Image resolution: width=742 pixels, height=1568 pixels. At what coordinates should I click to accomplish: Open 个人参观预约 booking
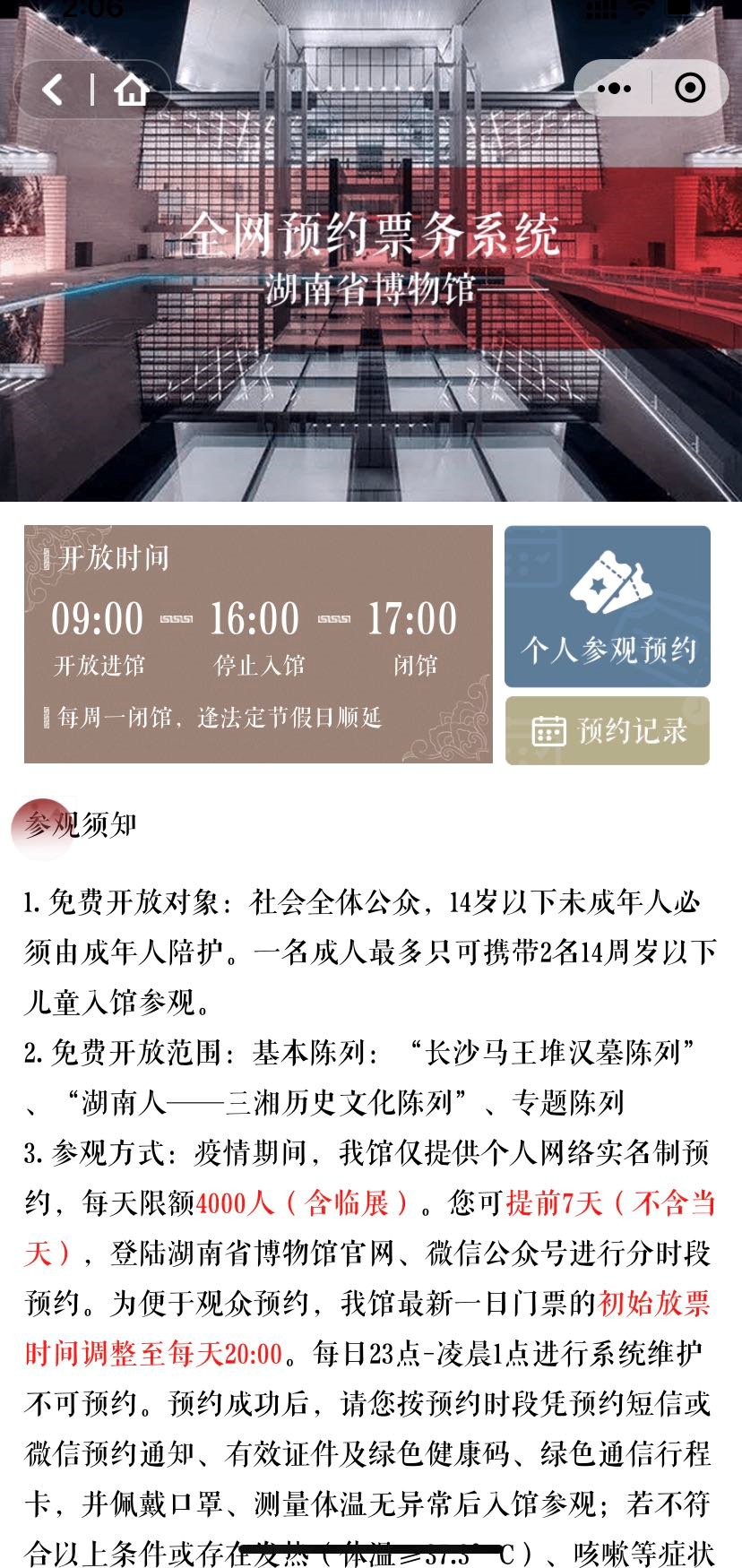tap(608, 607)
